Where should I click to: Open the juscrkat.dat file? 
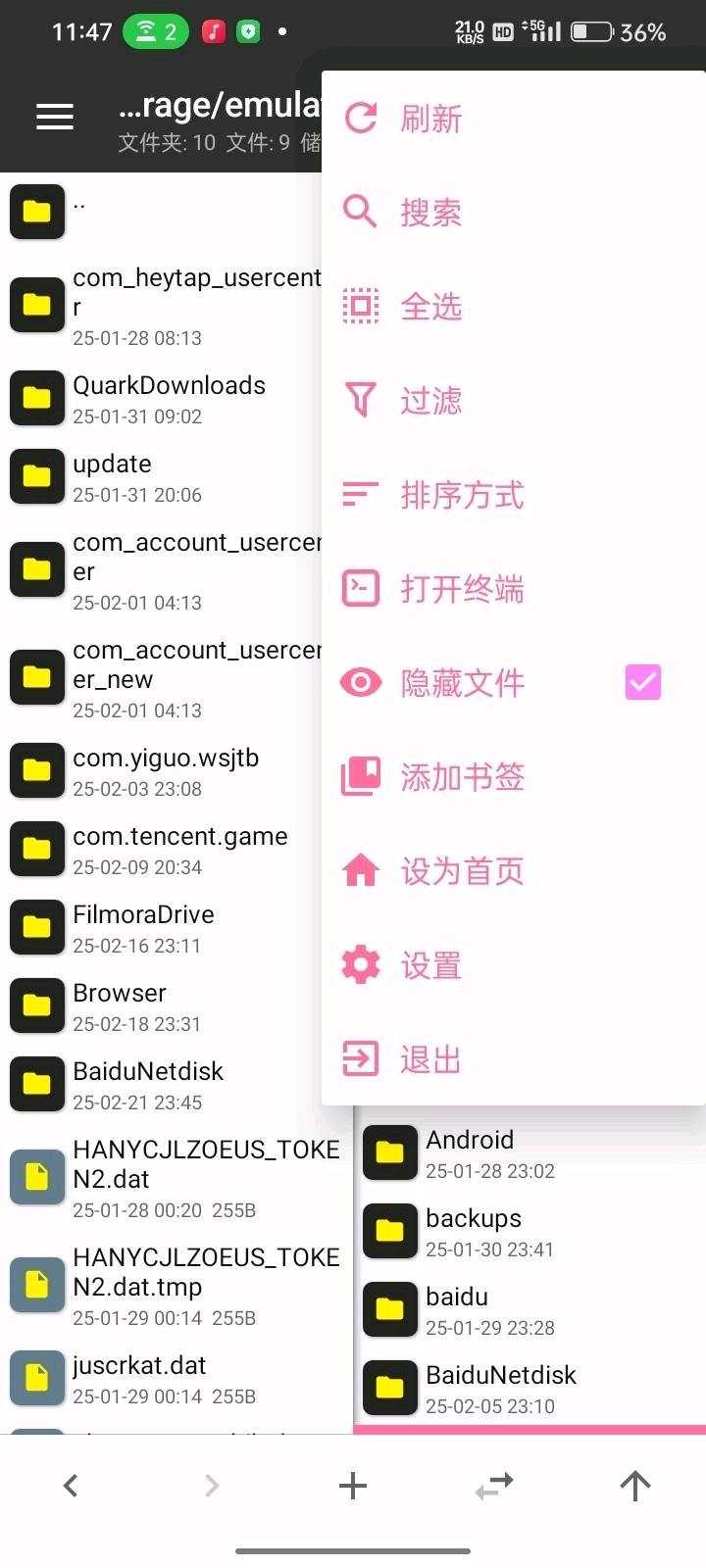coord(139,1378)
